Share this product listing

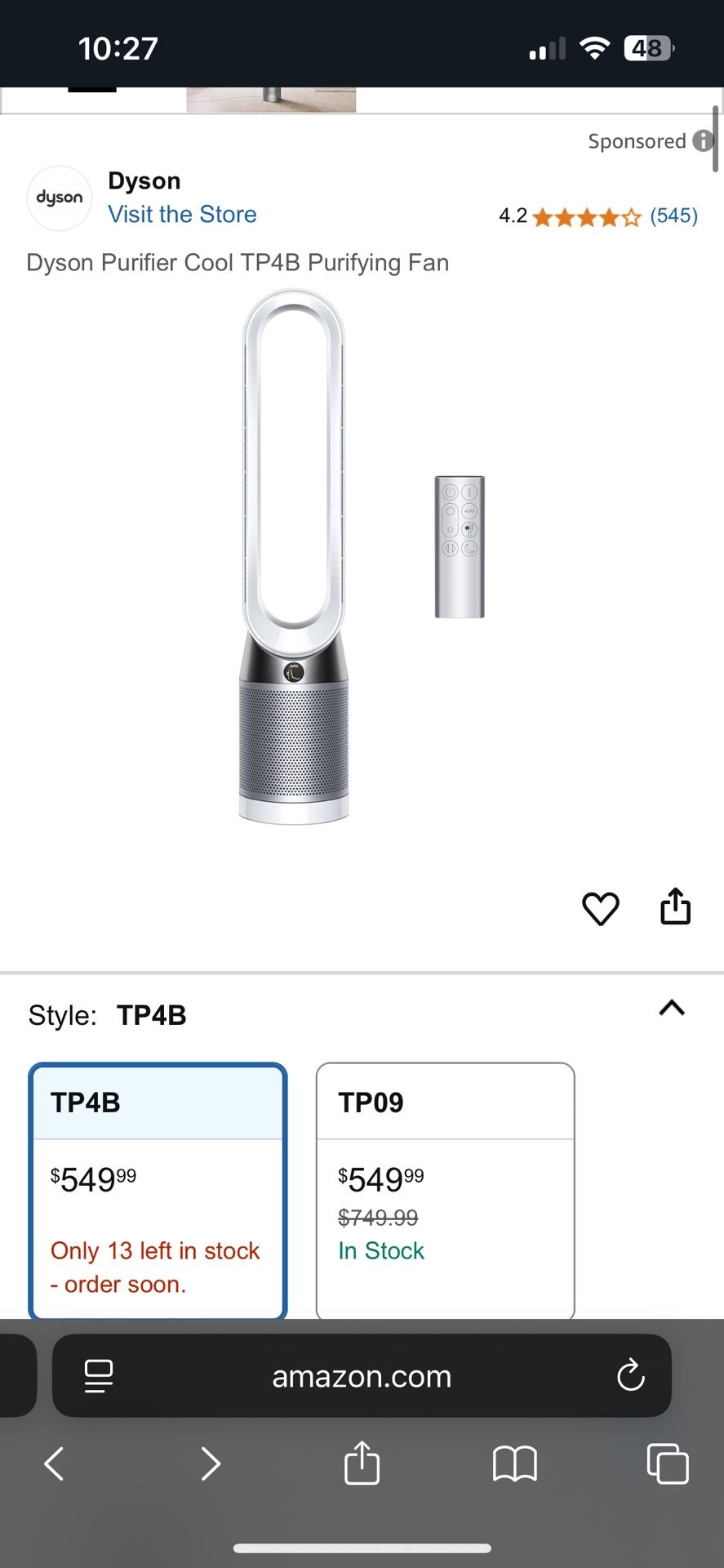click(675, 906)
